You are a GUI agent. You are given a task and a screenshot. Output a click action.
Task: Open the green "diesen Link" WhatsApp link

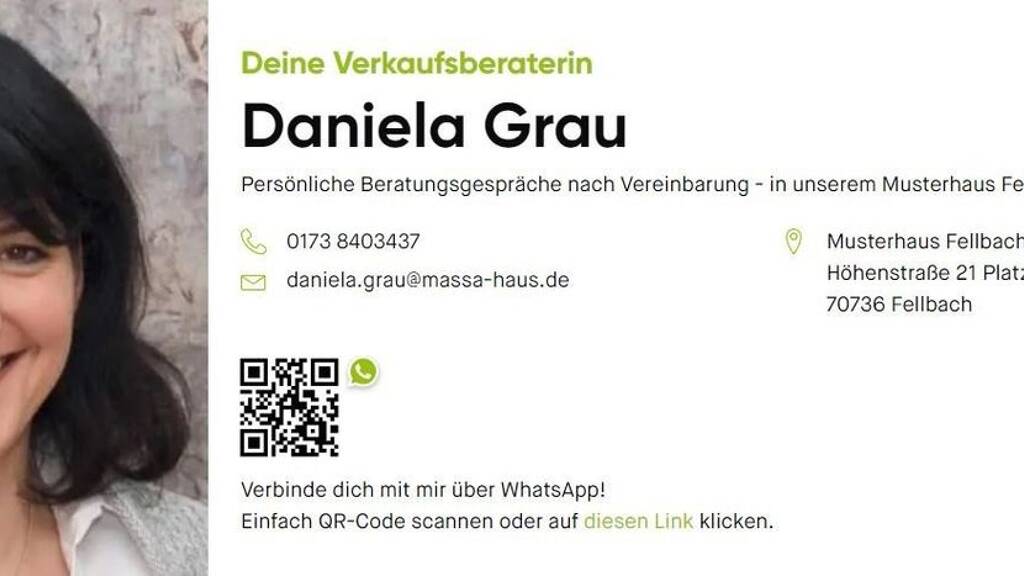click(x=638, y=521)
